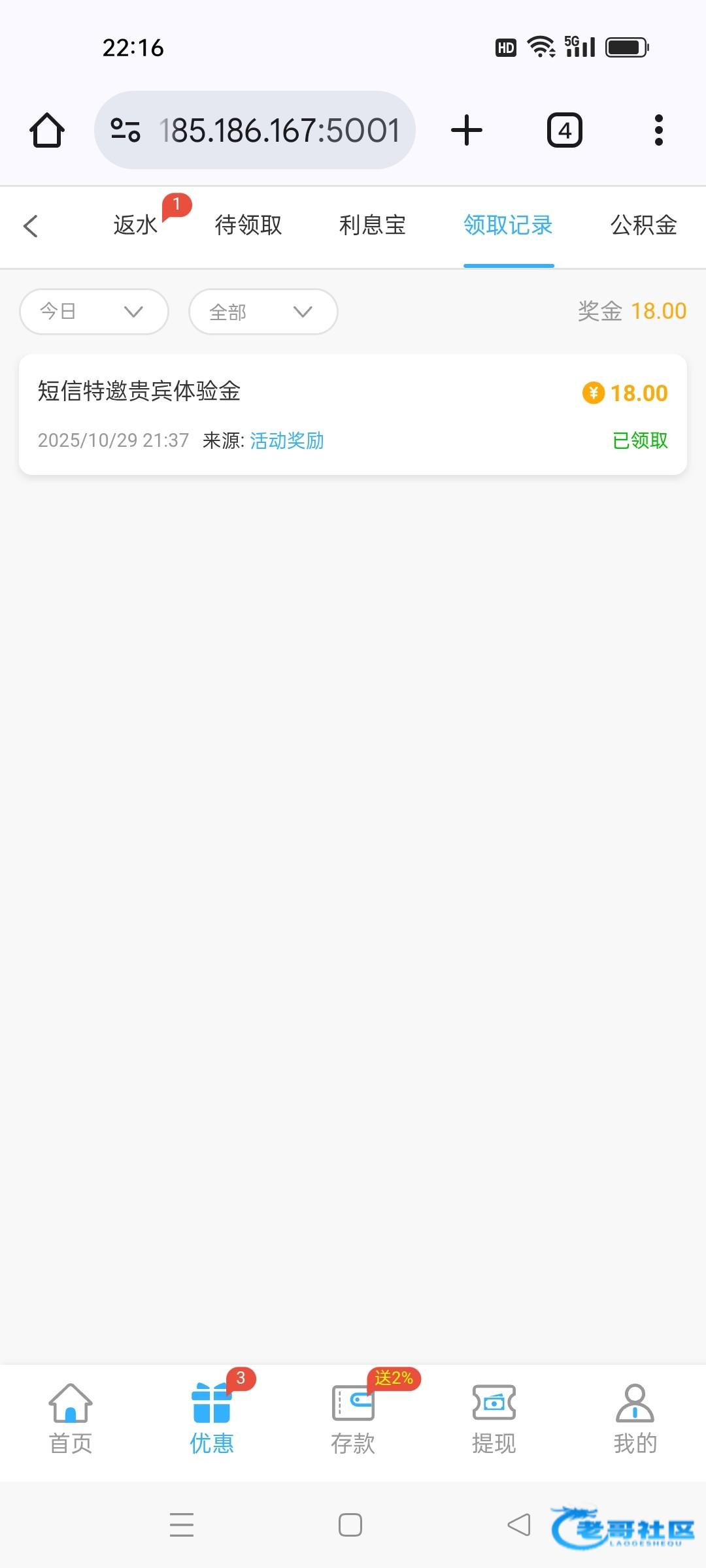
Task: Tap the system recent apps button
Action: click(x=182, y=1525)
